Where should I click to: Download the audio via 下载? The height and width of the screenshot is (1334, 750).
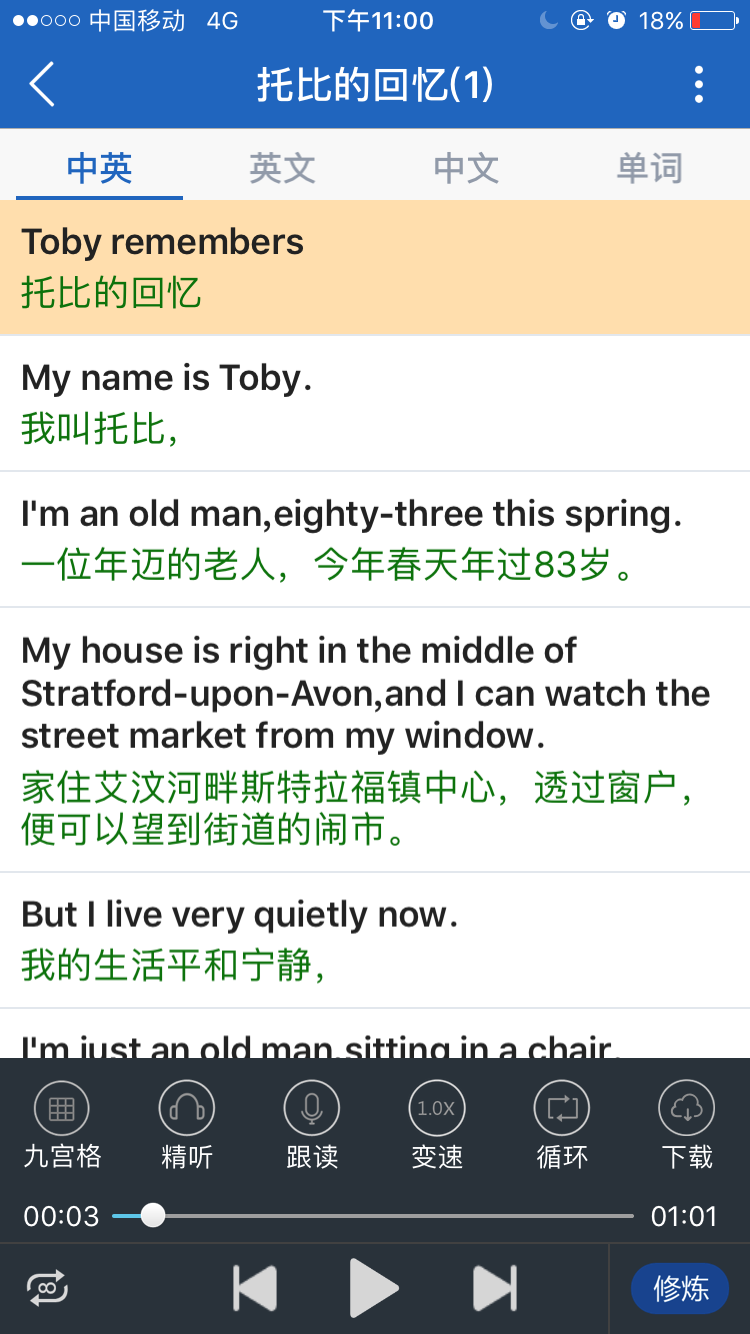[687, 1125]
